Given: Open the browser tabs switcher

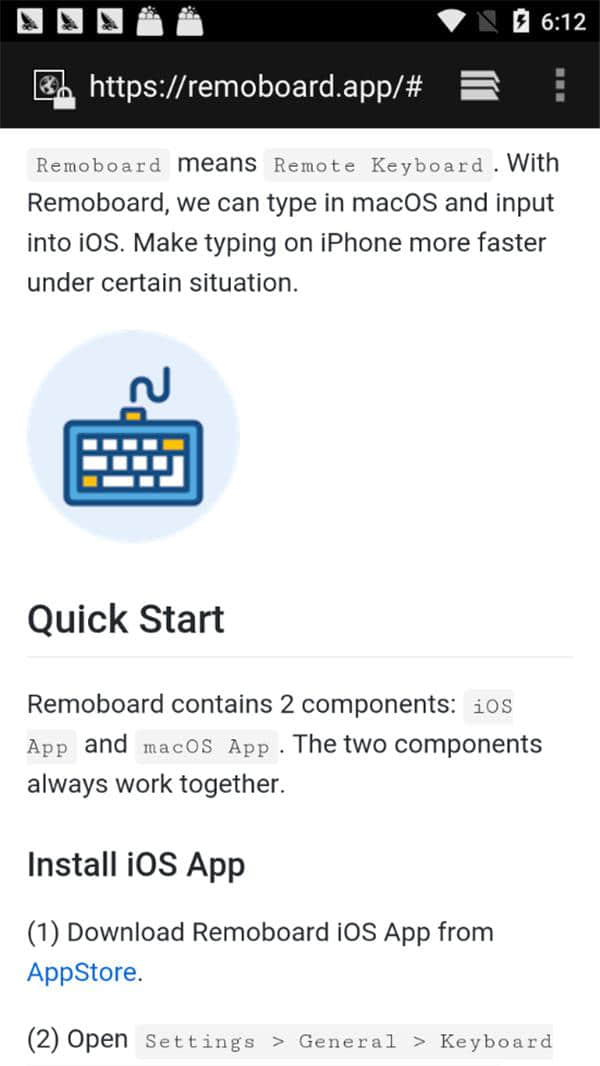Looking at the screenshot, I should point(479,86).
